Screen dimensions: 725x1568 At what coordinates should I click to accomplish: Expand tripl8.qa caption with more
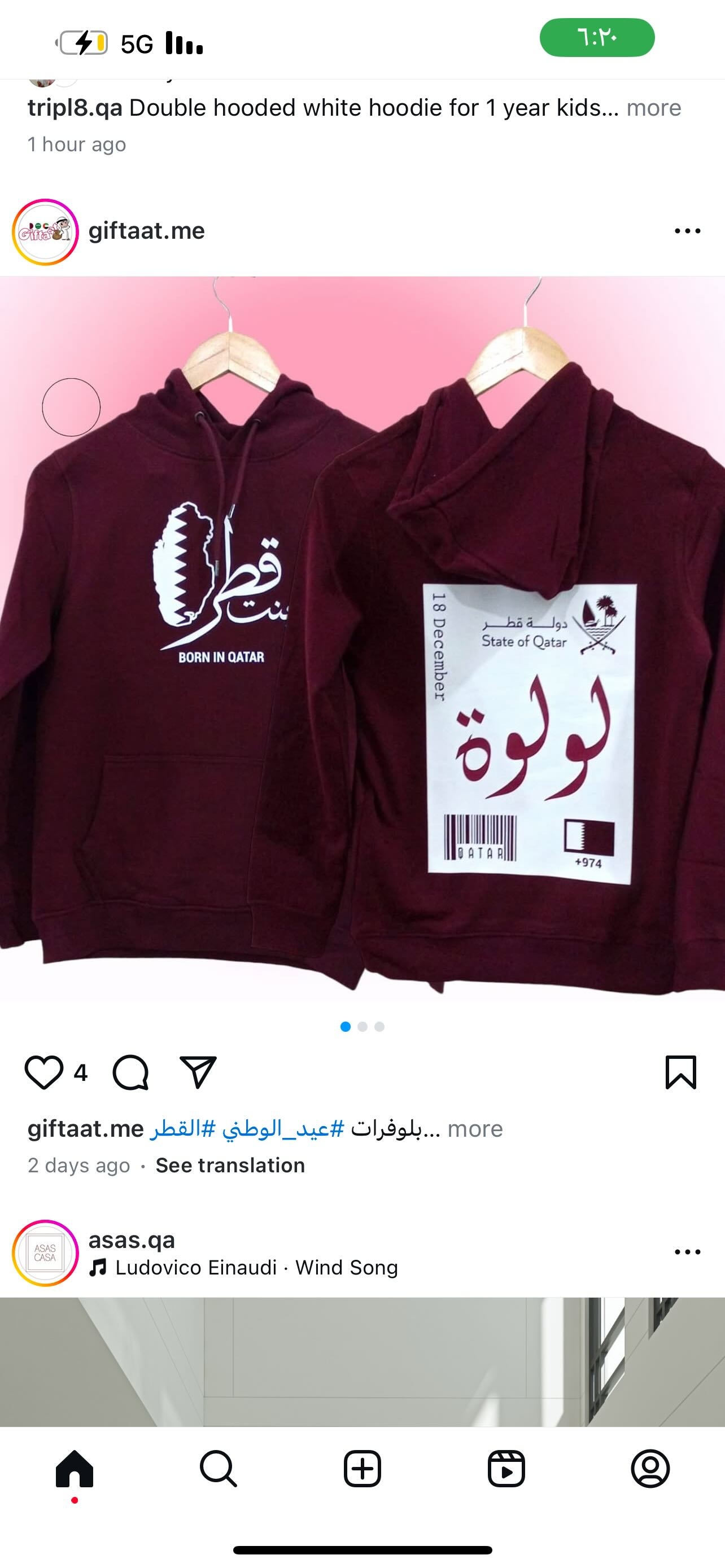[x=653, y=108]
